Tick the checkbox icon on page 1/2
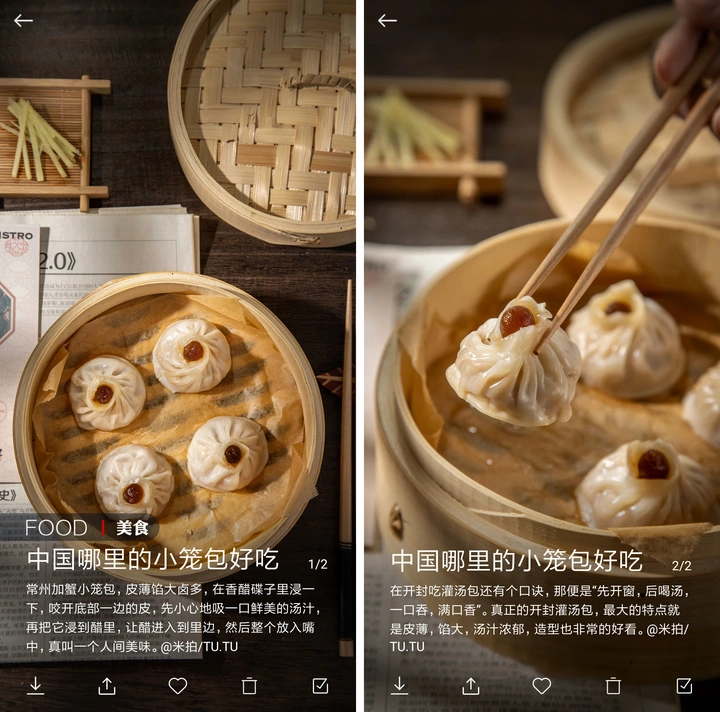Image resolution: width=720 pixels, height=712 pixels. coord(320,685)
